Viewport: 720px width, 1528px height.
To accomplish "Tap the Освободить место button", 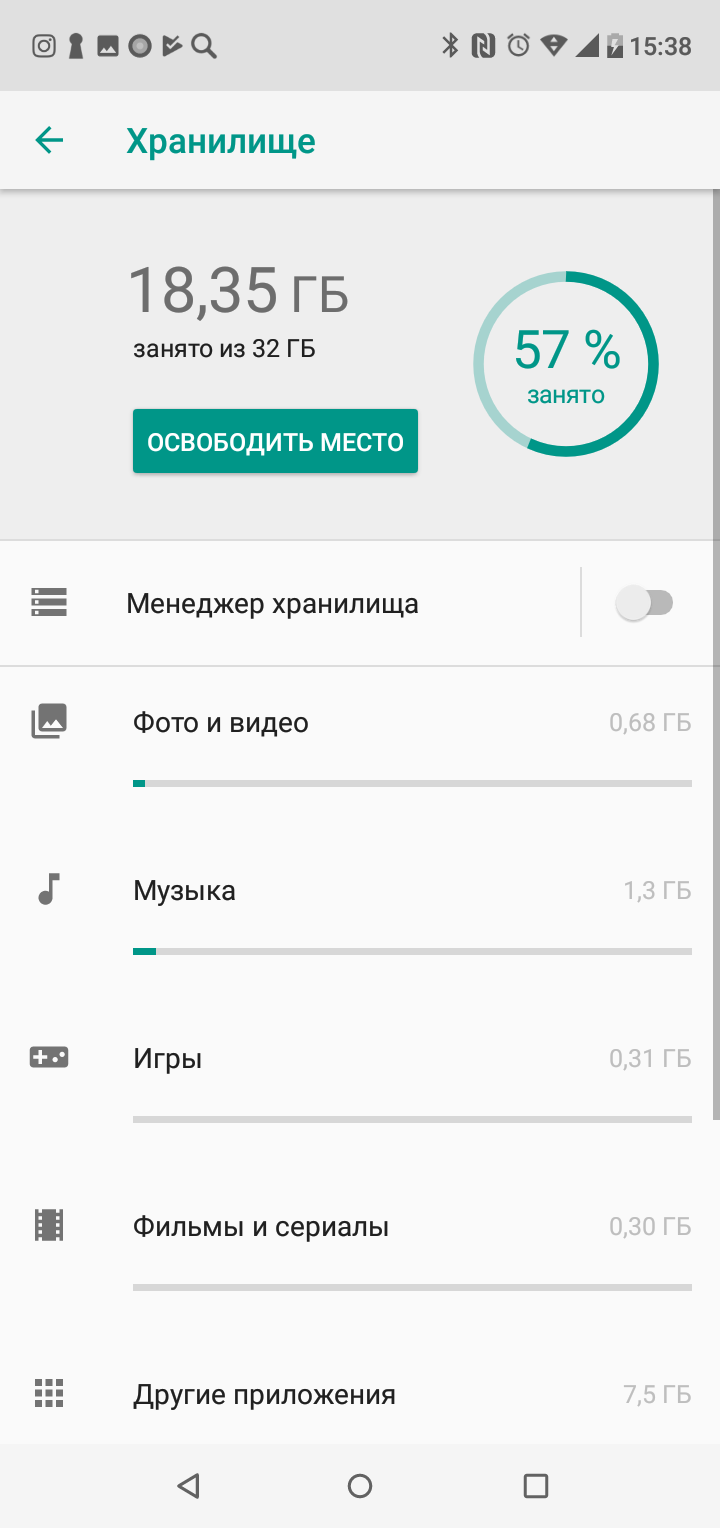I will [x=275, y=441].
